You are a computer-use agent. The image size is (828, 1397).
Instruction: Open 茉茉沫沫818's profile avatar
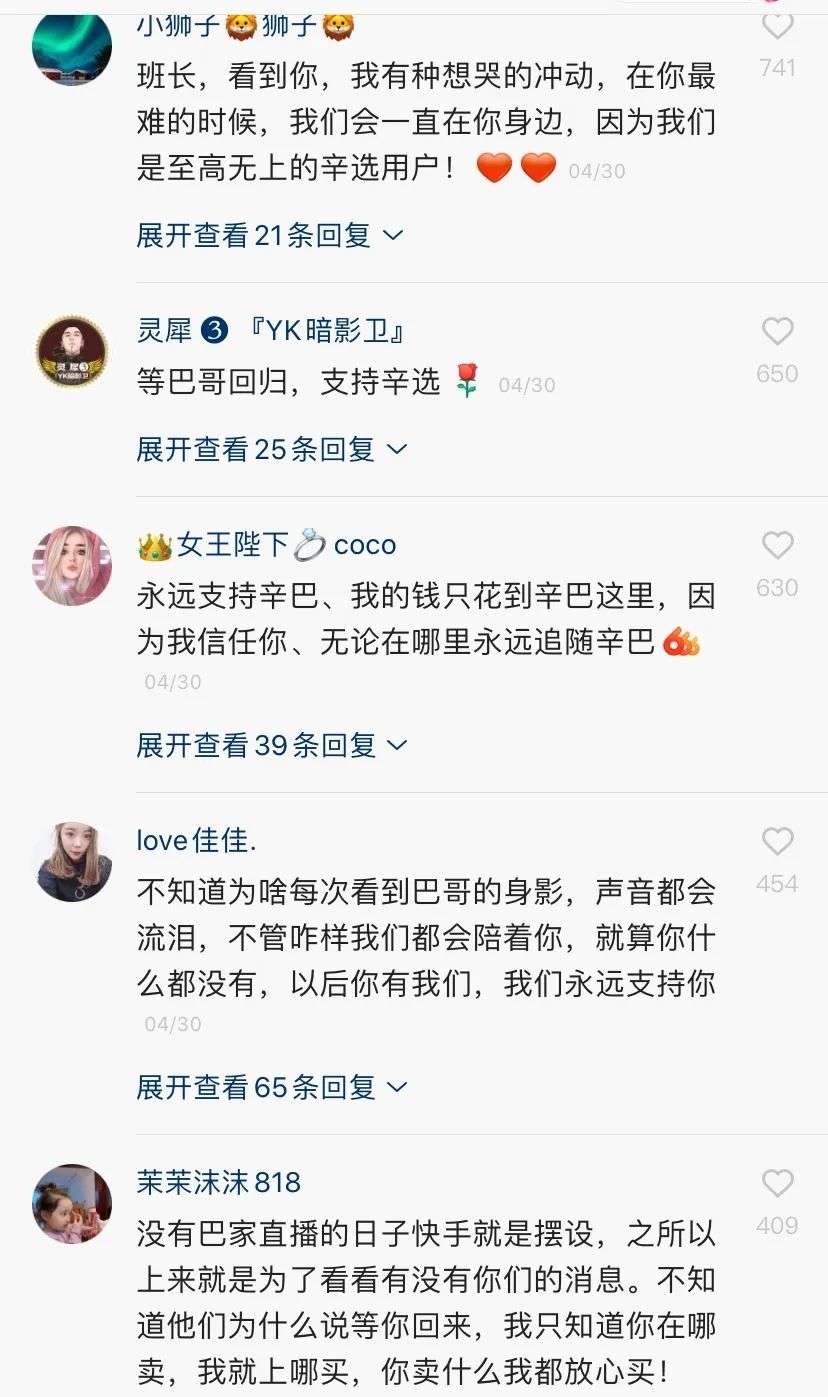(x=72, y=1204)
